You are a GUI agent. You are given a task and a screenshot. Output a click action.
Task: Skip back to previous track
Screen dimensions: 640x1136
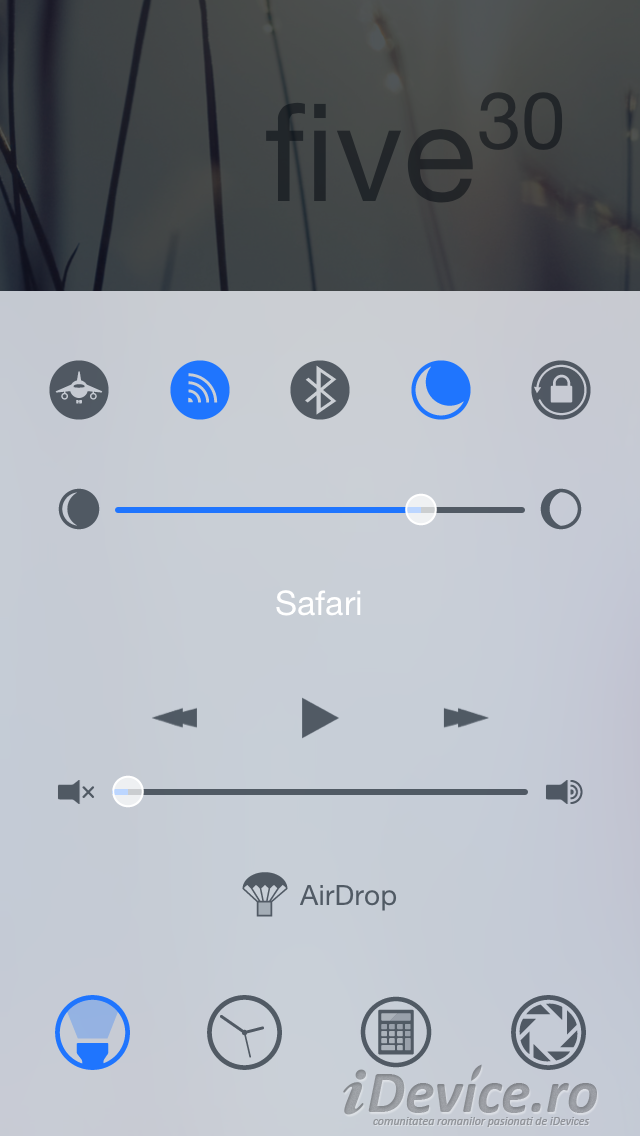(175, 718)
